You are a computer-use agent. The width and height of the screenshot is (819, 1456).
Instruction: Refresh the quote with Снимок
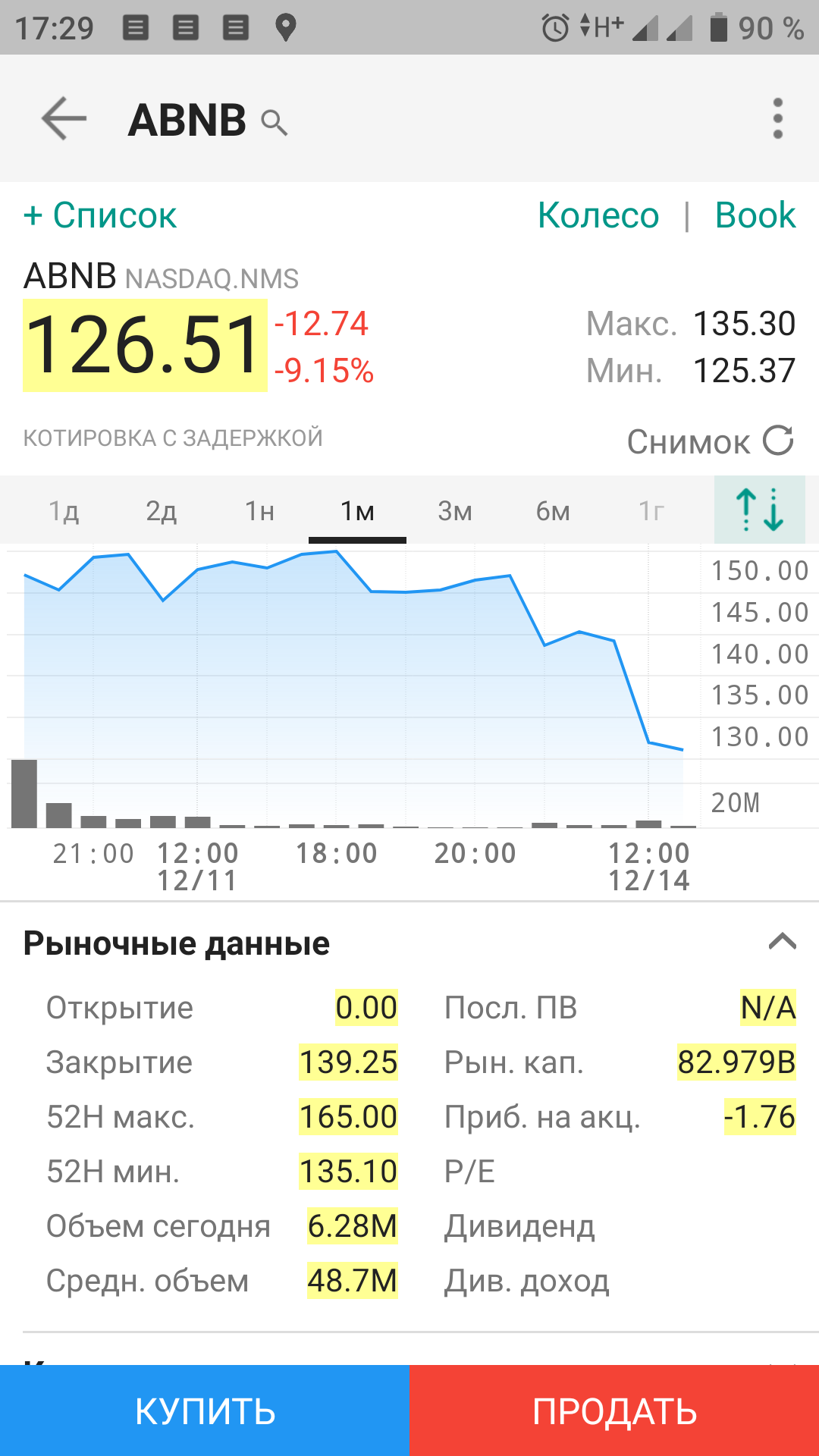711,441
